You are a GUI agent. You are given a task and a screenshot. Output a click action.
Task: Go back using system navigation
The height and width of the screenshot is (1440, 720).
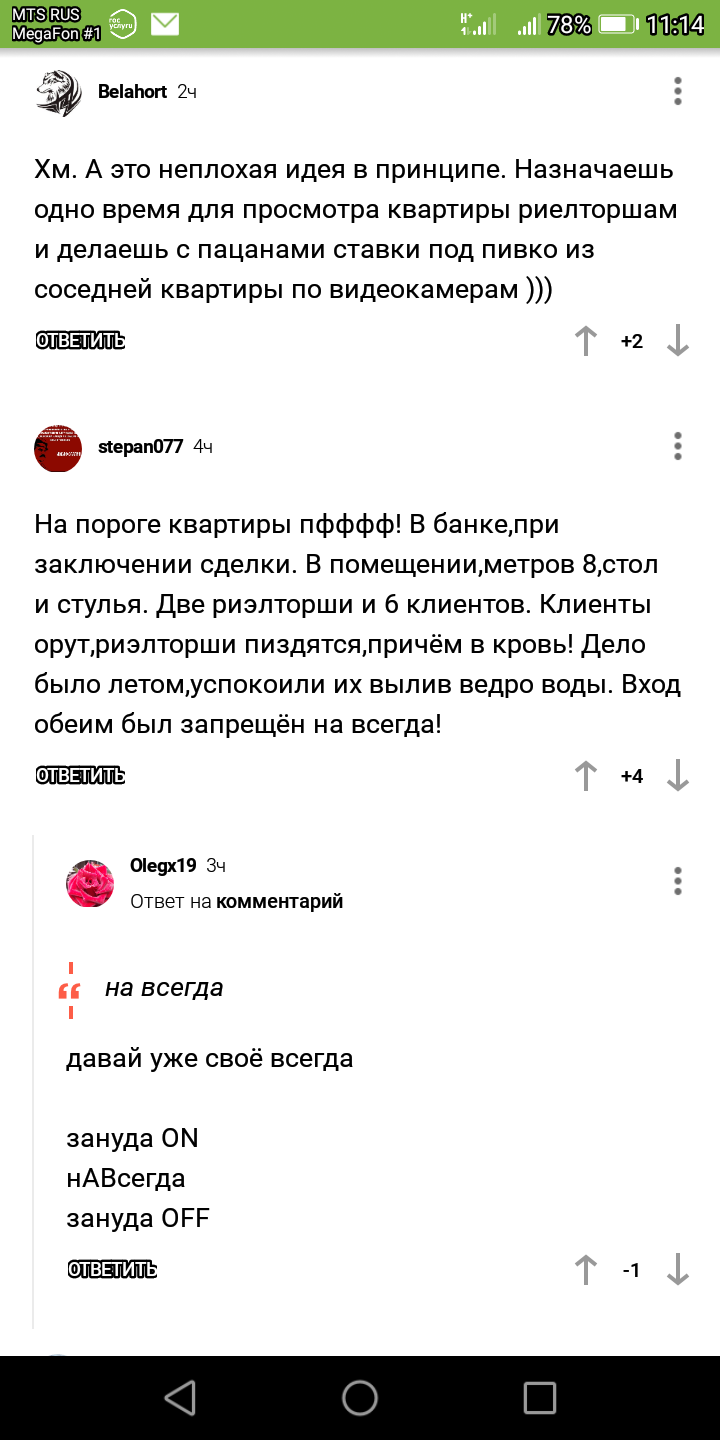pyautogui.click(x=180, y=1397)
